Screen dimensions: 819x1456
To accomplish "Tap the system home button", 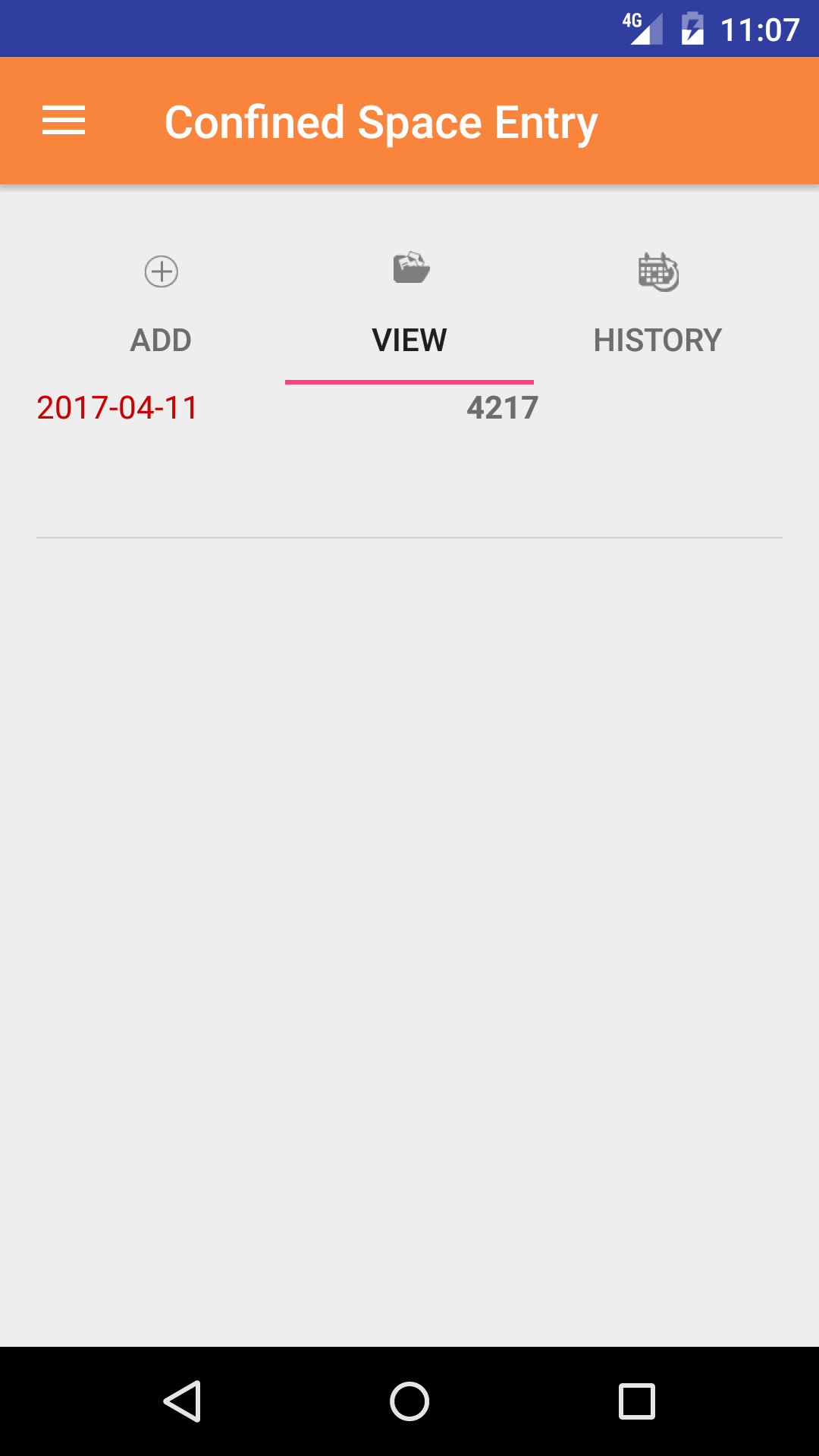I will 409,1401.
